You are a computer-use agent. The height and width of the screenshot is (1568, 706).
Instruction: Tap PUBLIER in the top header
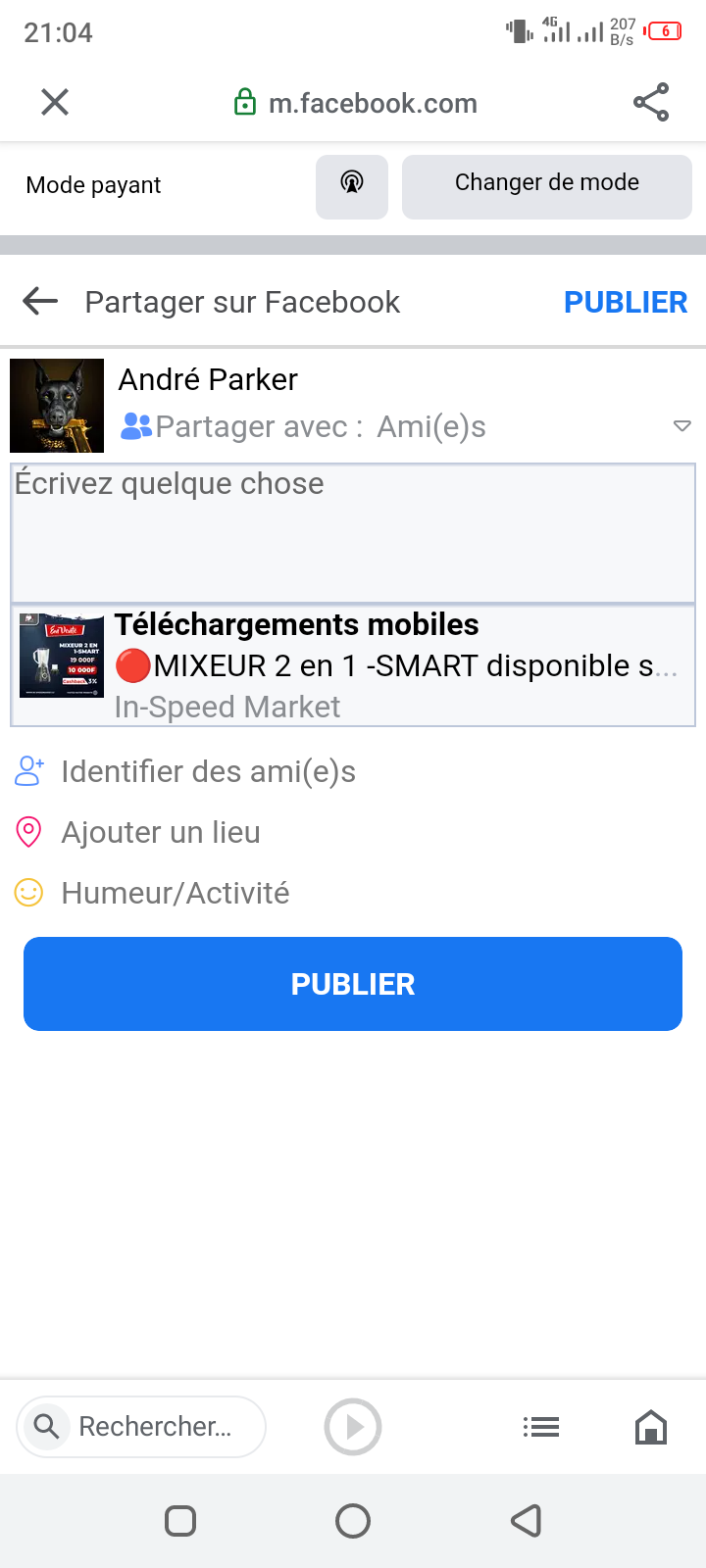(625, 302)
